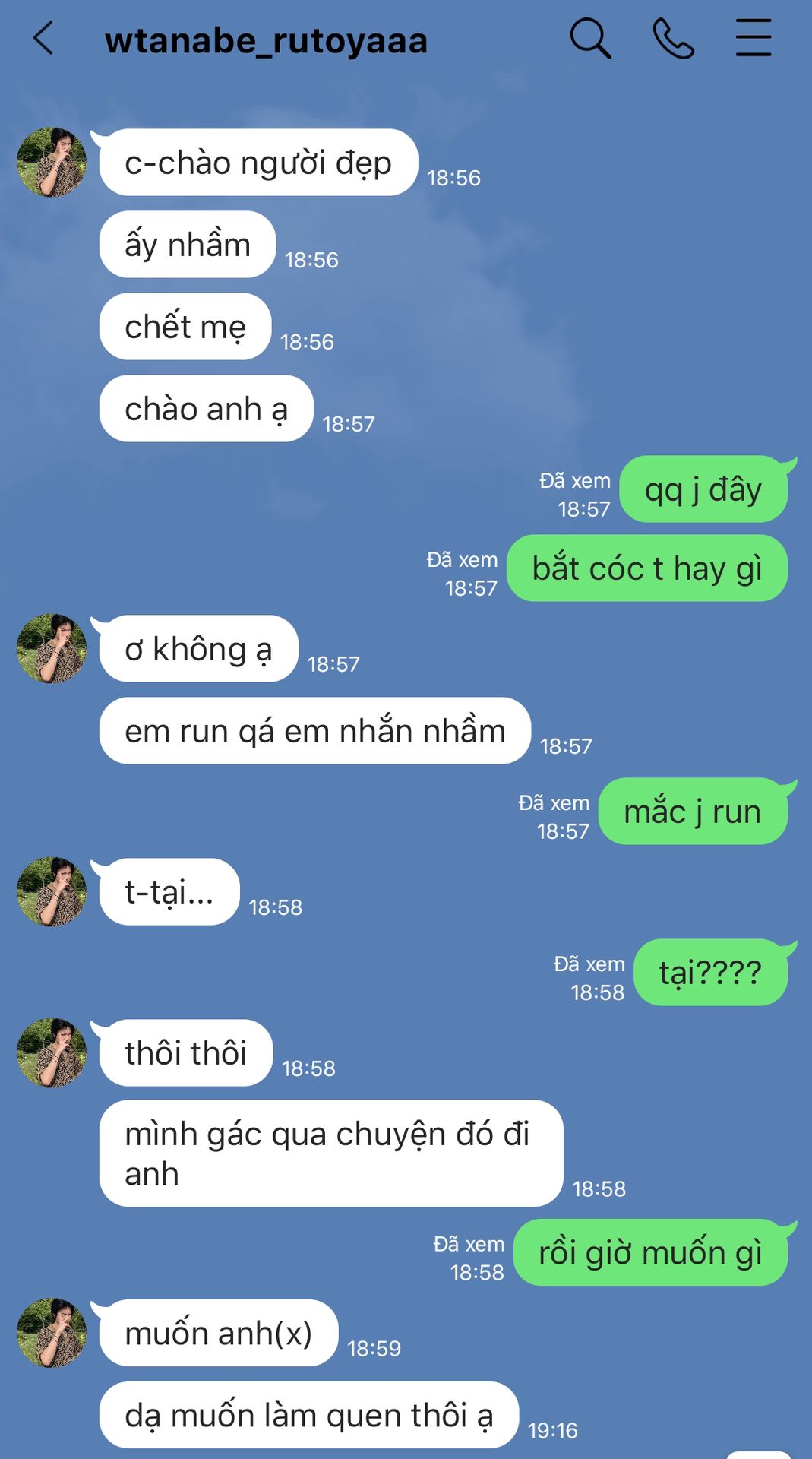Open the chat menu
The height and width of the screenshot is (1459, 812).
tap(753, 38)
